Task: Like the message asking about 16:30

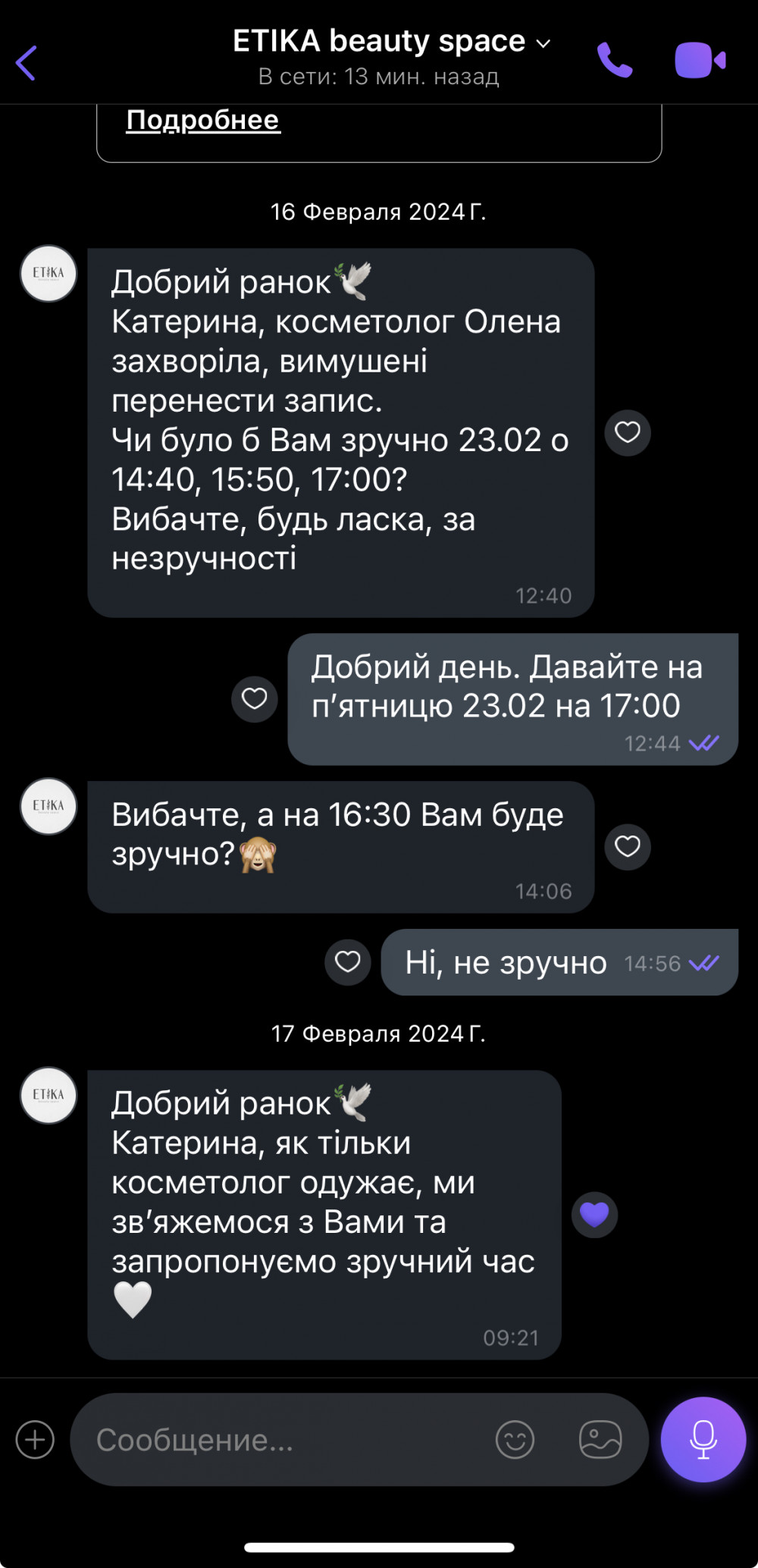Action: pyautogui.click(x=628, y=846)
